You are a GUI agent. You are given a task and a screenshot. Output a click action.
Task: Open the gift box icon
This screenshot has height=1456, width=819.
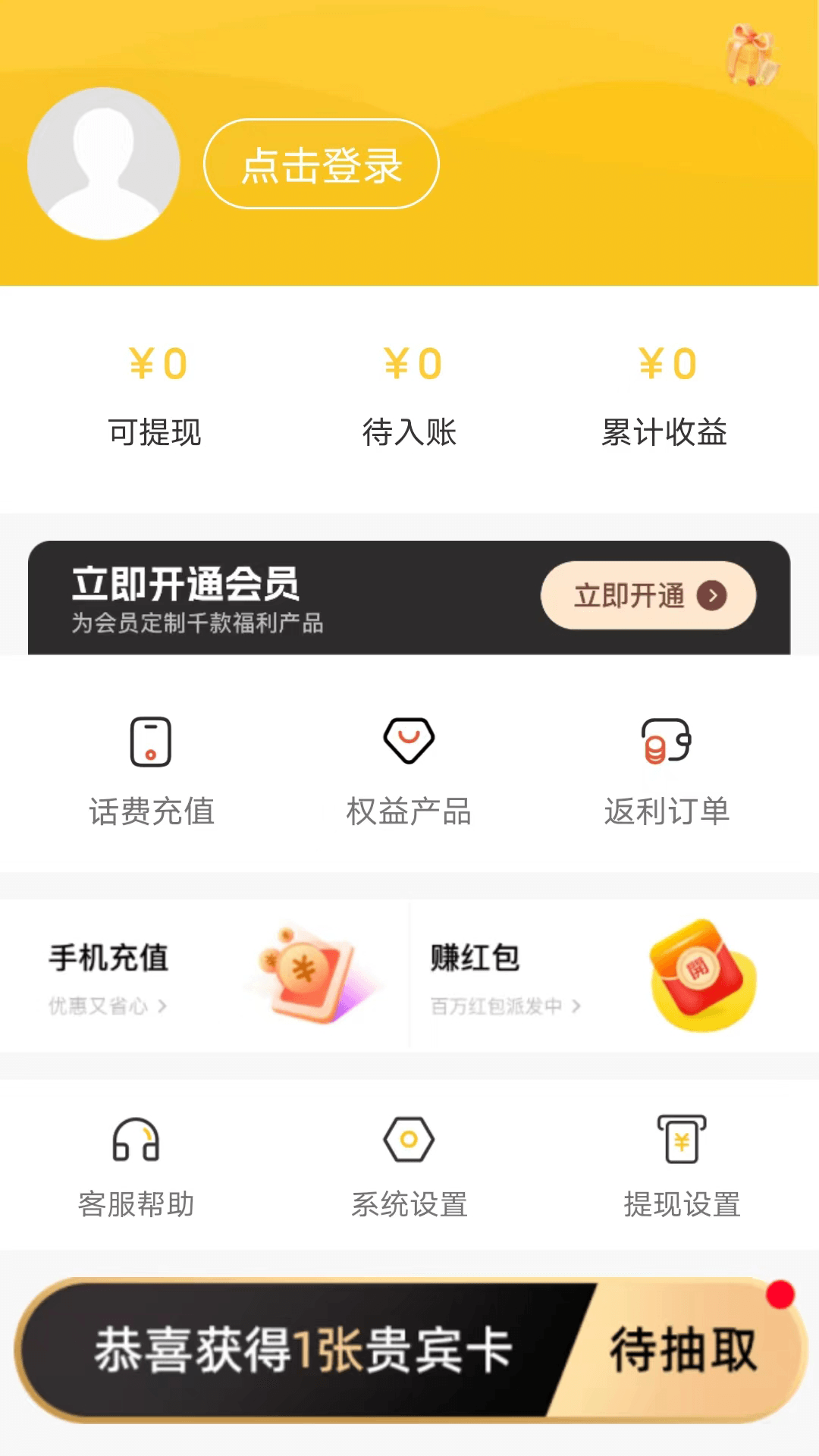751,55
